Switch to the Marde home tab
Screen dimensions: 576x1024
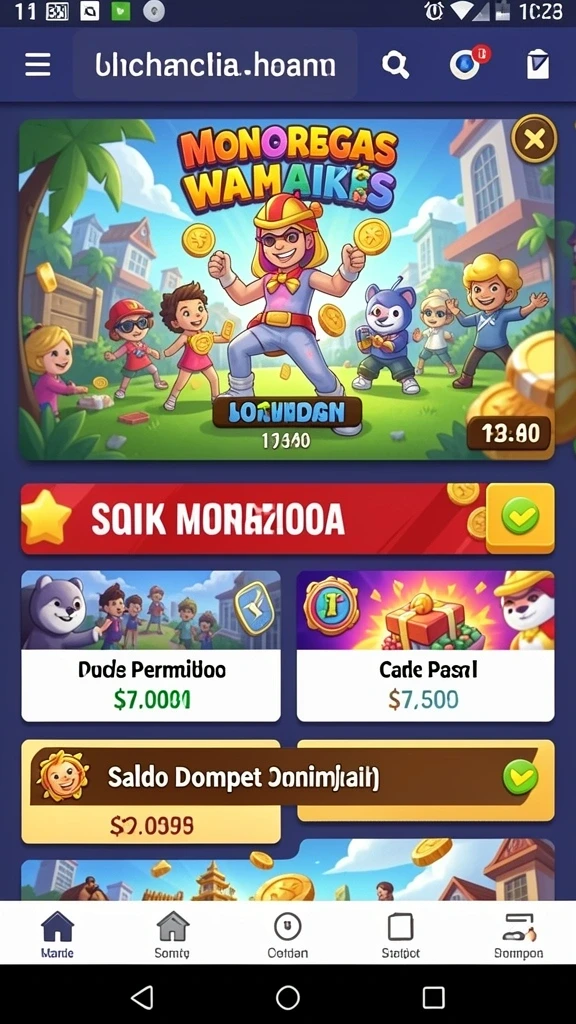tap(57, 935)
